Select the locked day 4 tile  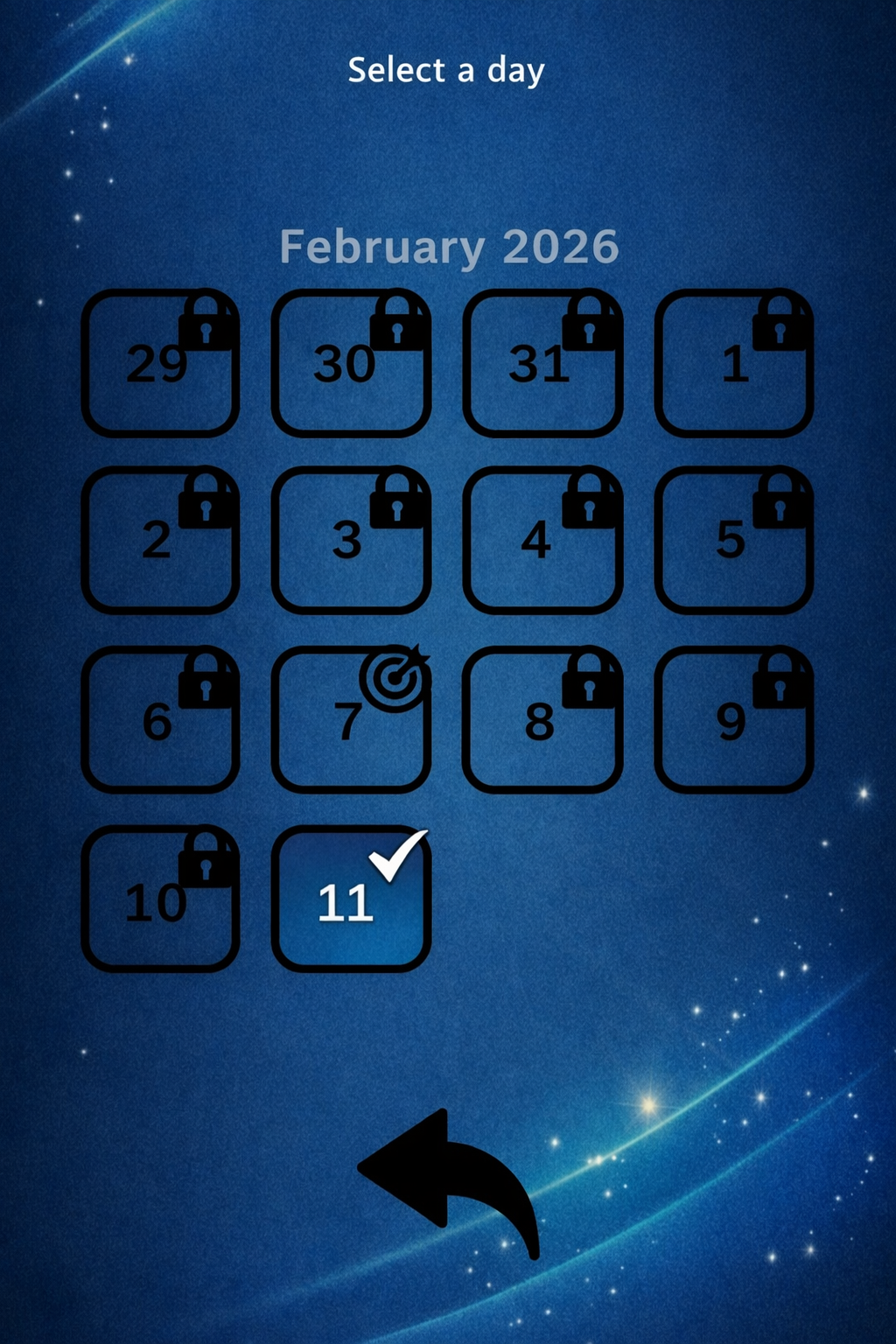pos(542,540)
